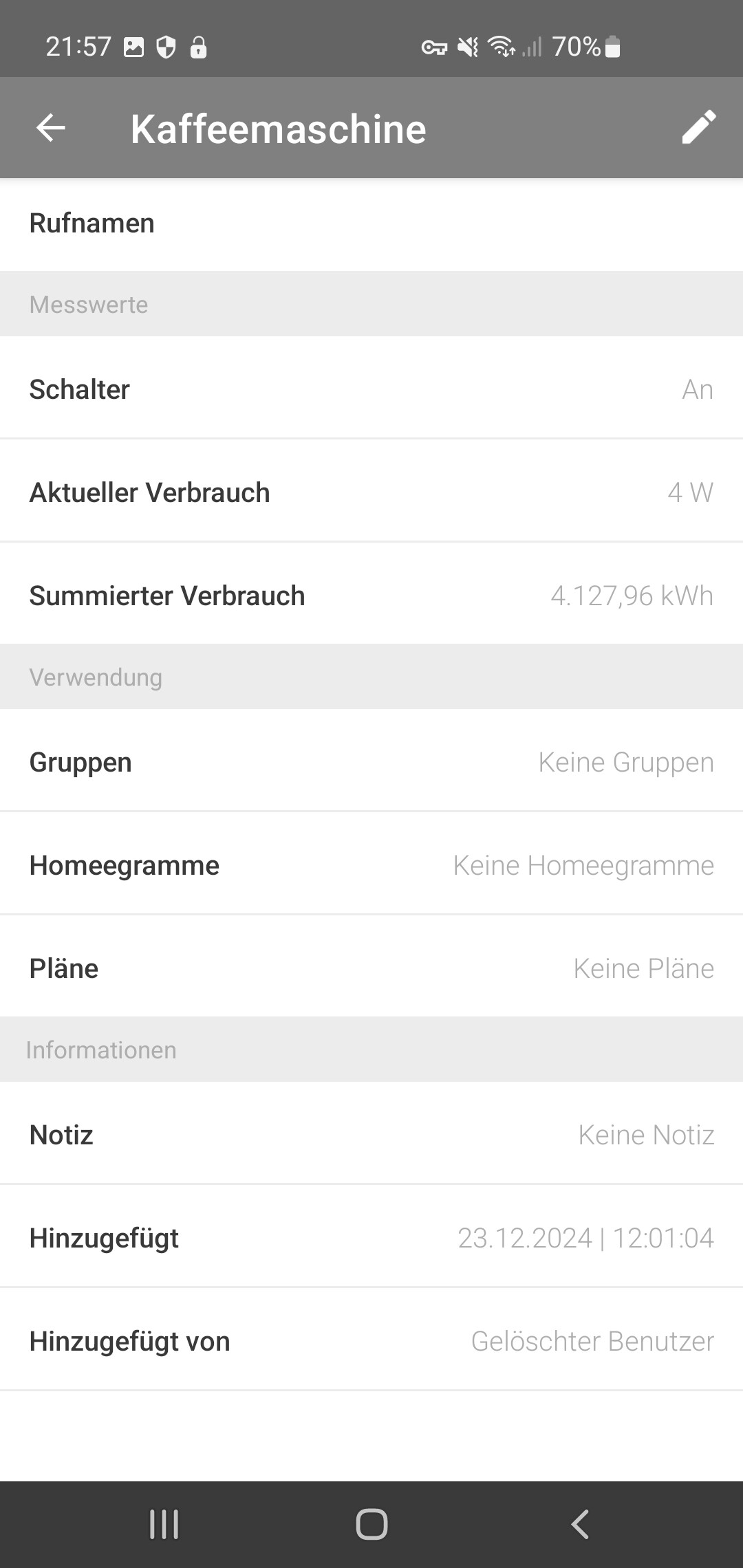Open recent apps from the navigation bar
Image resolution: width=743 pixels, height=1568 pixels.
[164, 1524]
